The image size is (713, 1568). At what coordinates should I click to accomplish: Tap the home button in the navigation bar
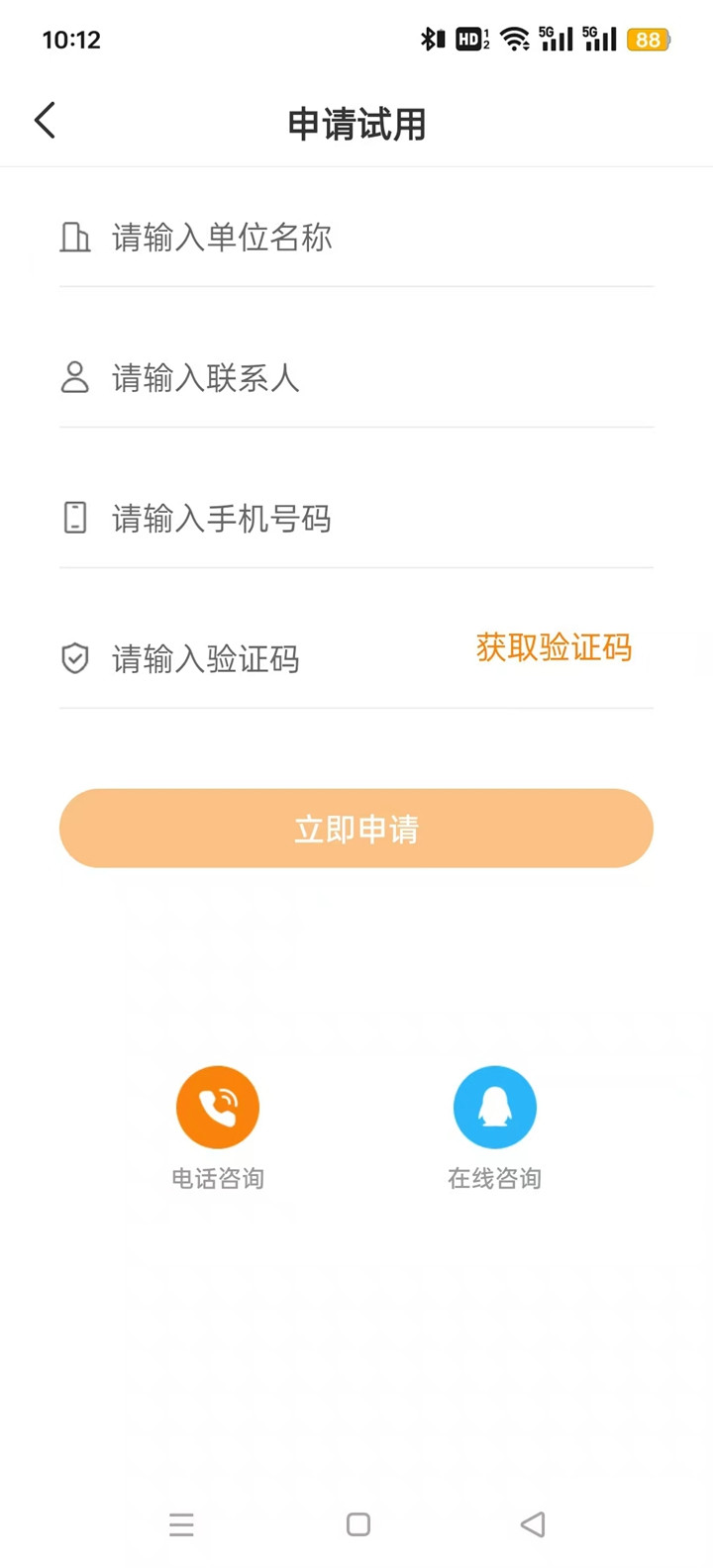356,1524
